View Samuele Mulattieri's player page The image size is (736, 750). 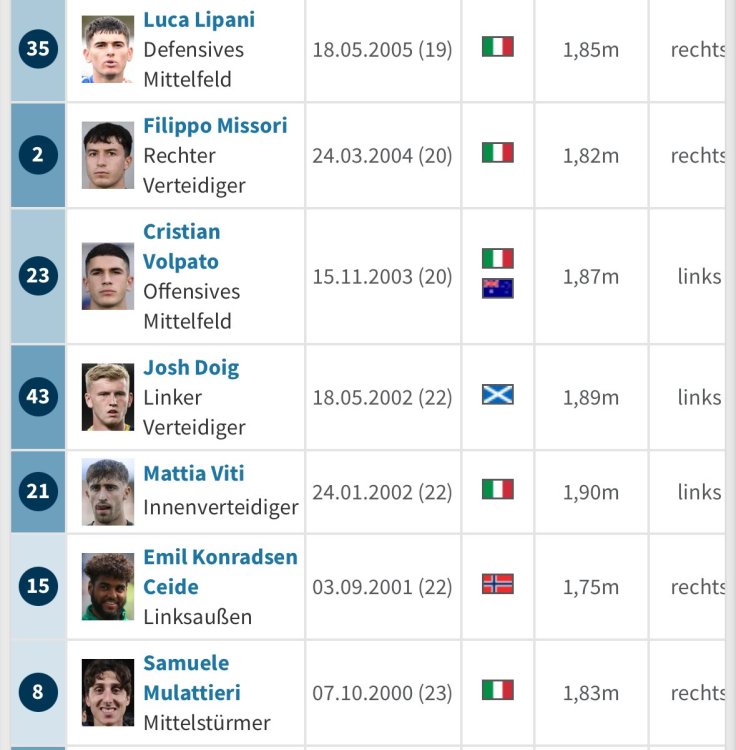click(x=191, y=677)
